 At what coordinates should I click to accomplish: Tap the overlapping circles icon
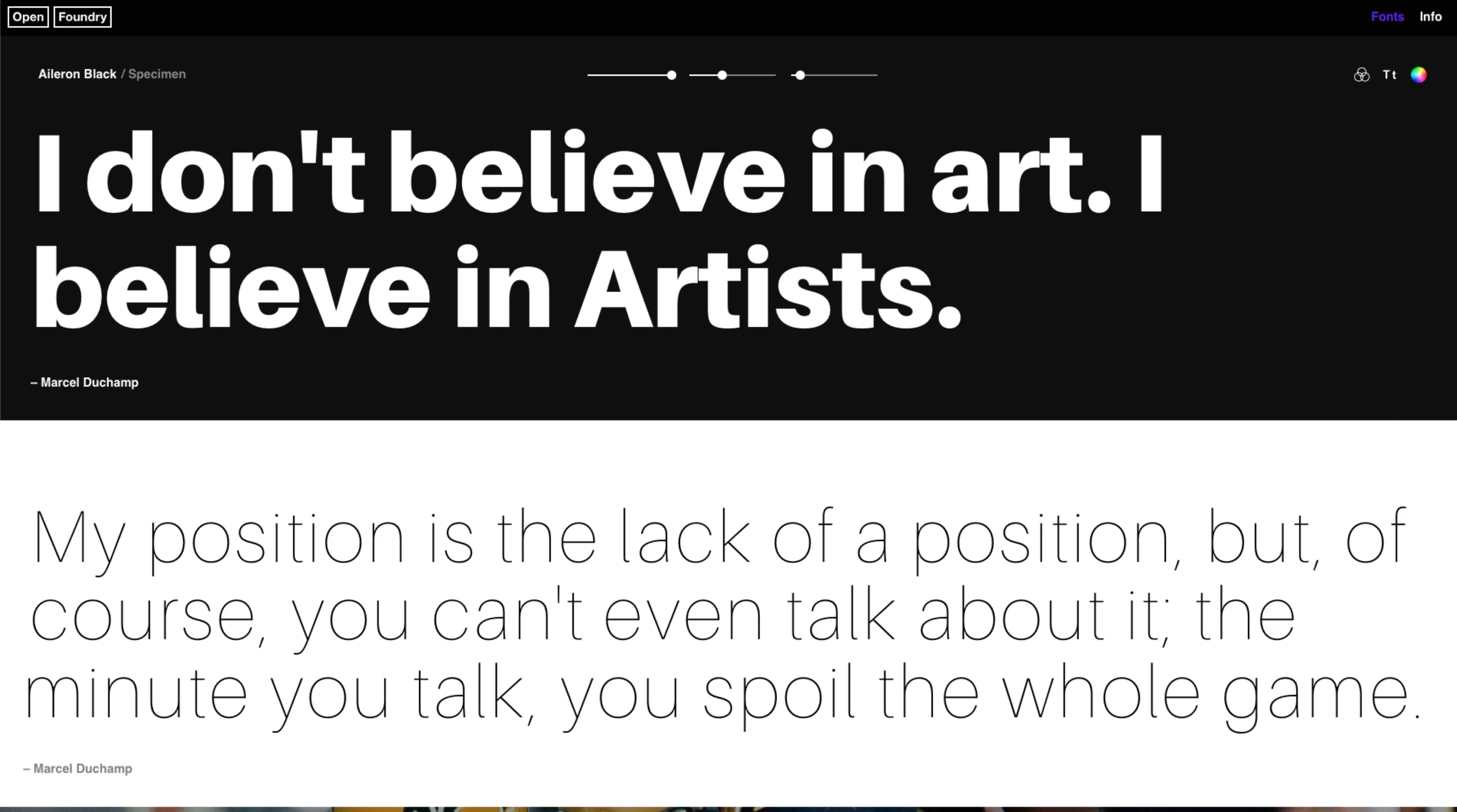1361,75
